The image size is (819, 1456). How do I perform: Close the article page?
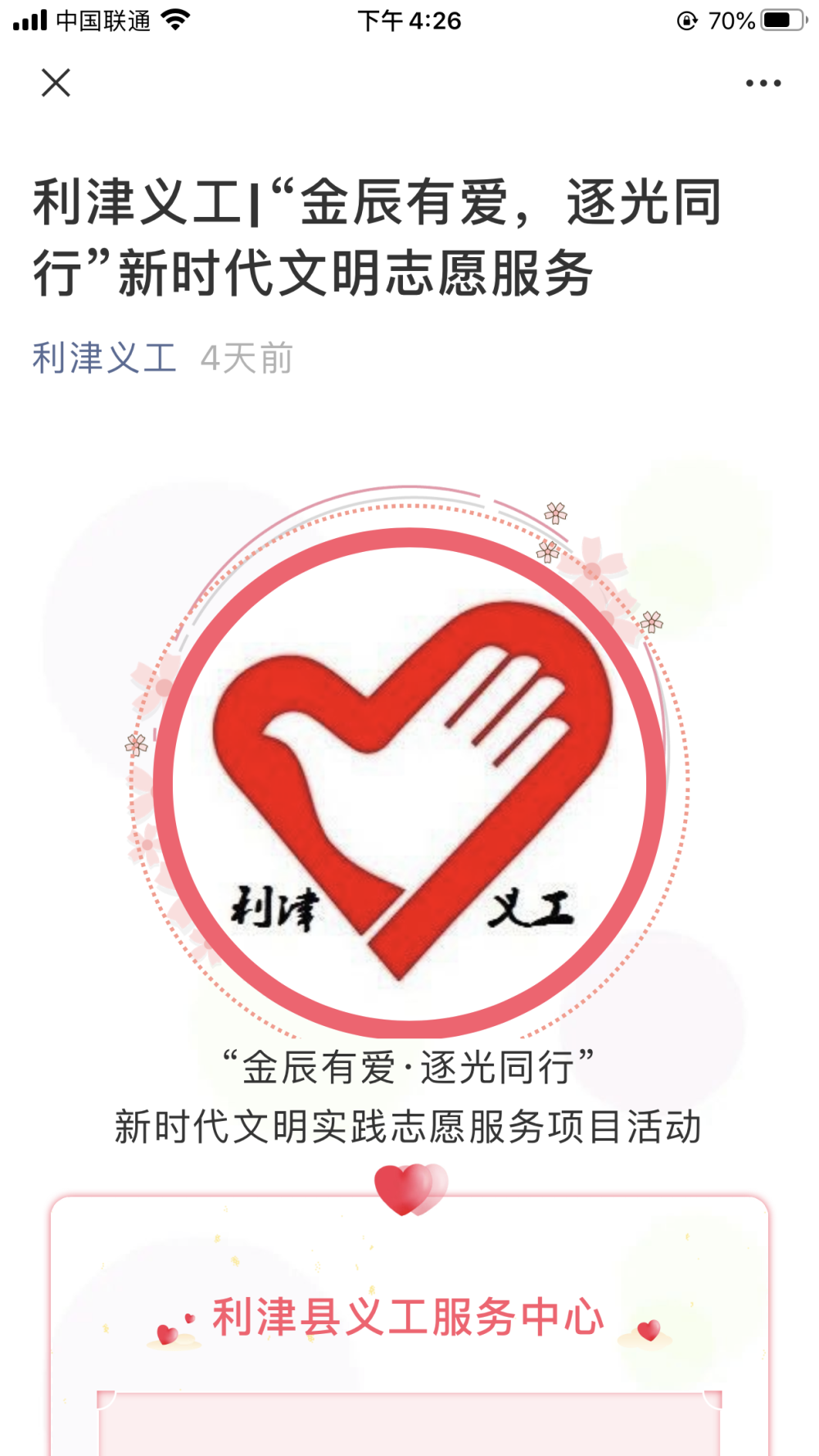point(56,83)
